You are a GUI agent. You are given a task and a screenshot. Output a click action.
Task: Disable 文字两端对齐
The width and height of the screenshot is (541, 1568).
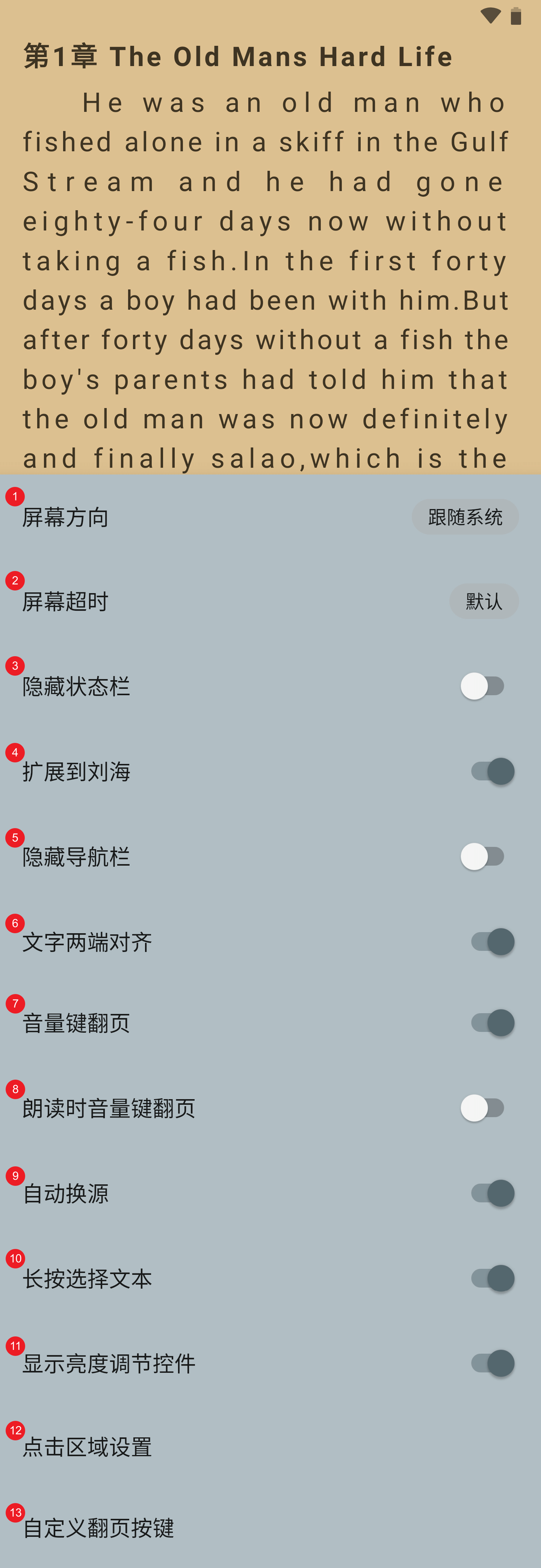point(492,941)
